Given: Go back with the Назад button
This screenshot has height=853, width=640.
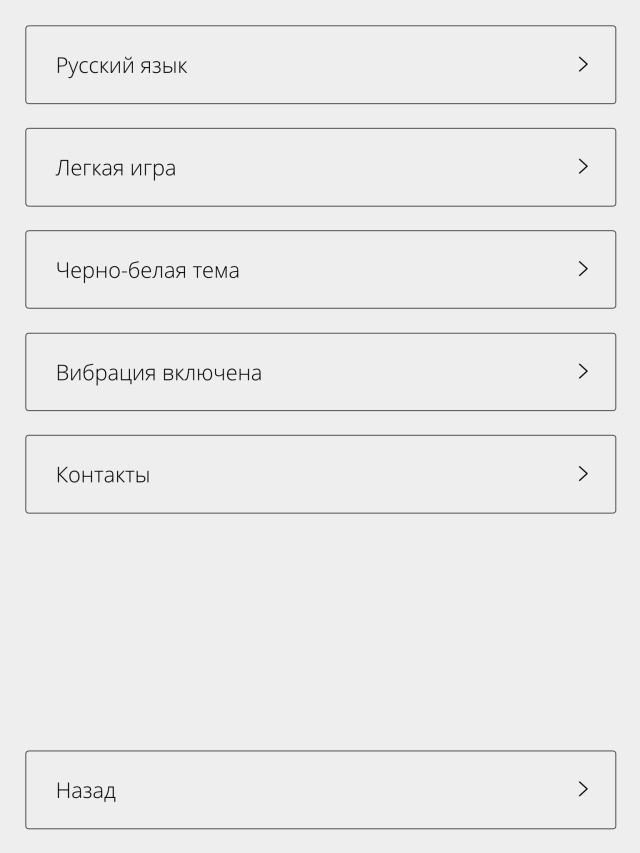Looking at the screenshot, I should 320,790.
